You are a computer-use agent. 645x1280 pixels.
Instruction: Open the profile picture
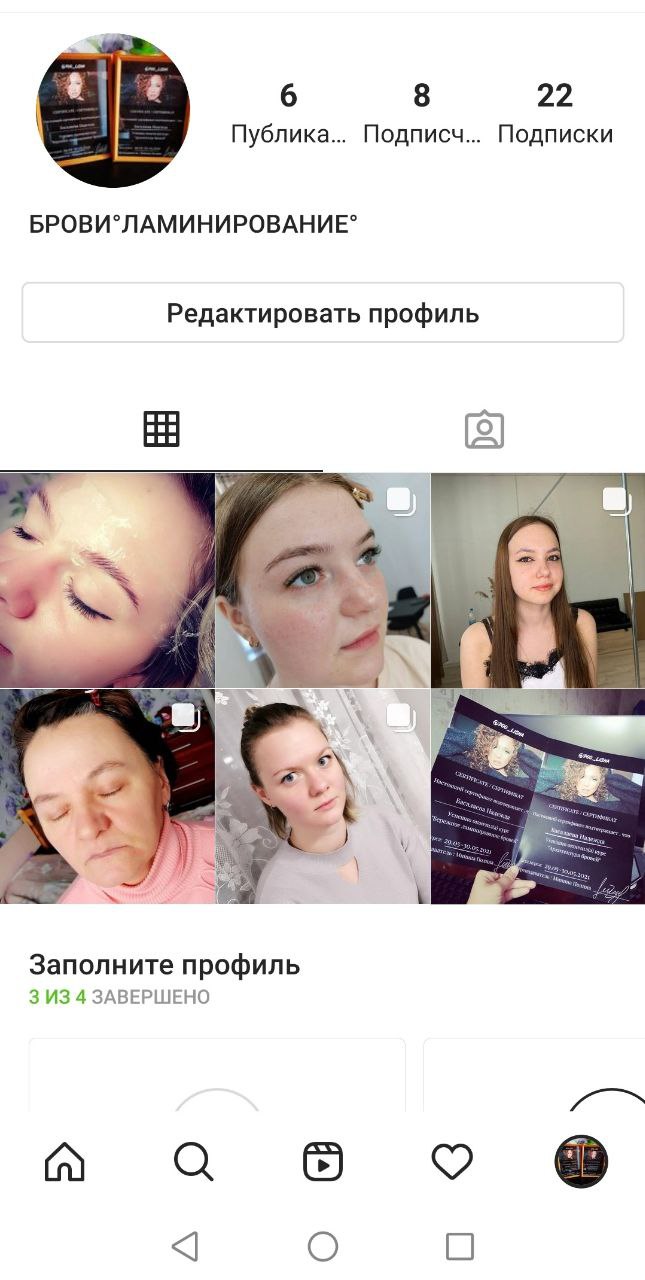[x=113, y=110]
